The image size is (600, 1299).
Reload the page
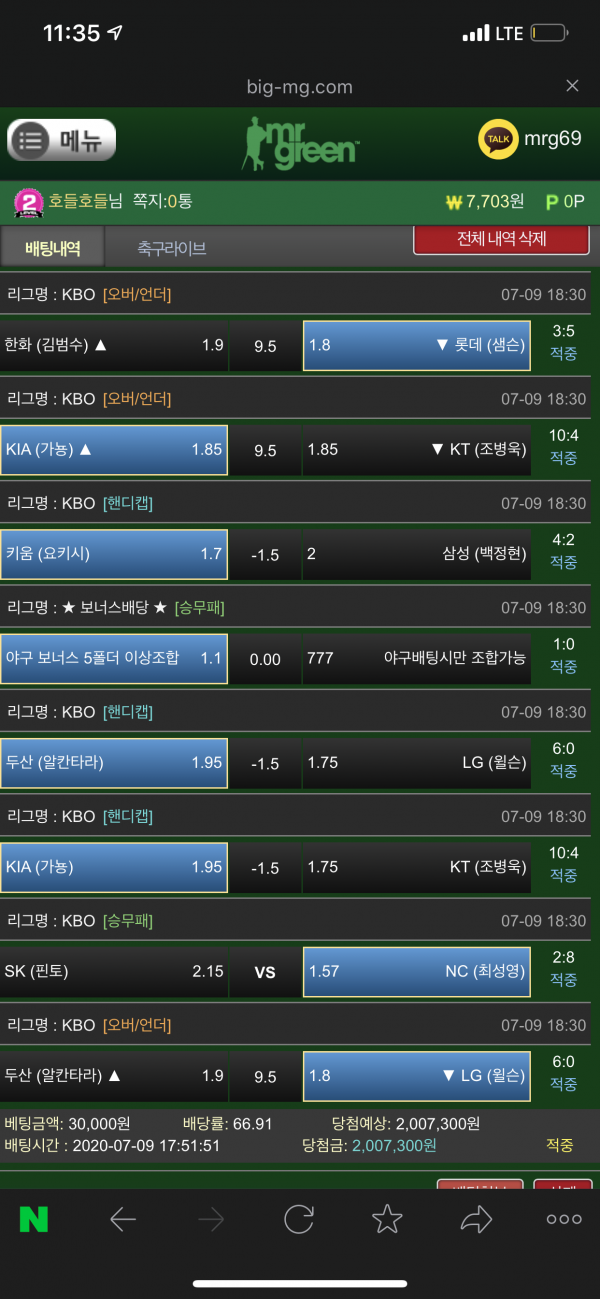click(299, 1219)
